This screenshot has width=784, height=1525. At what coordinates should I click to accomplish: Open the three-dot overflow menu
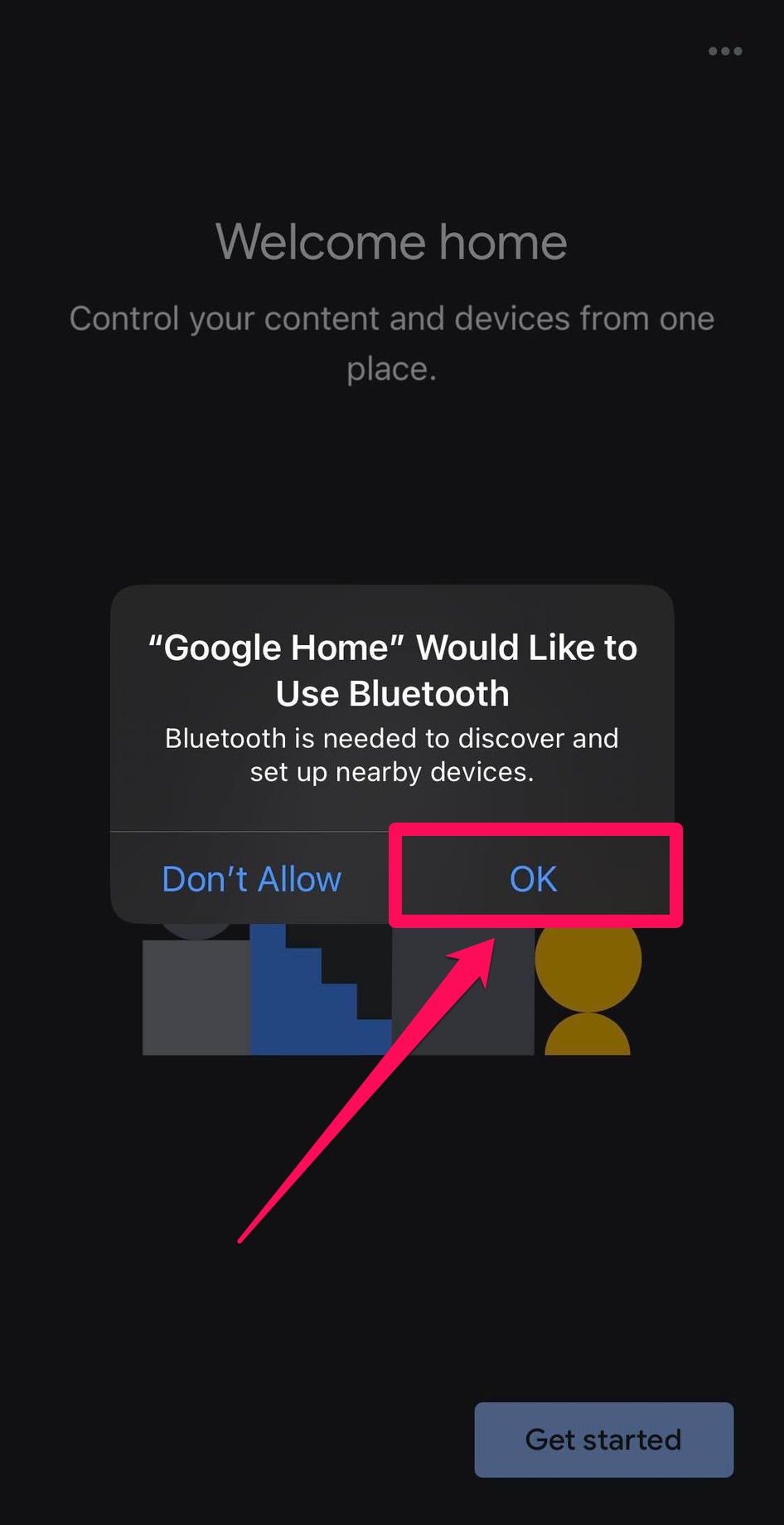(x=725, y=51)
